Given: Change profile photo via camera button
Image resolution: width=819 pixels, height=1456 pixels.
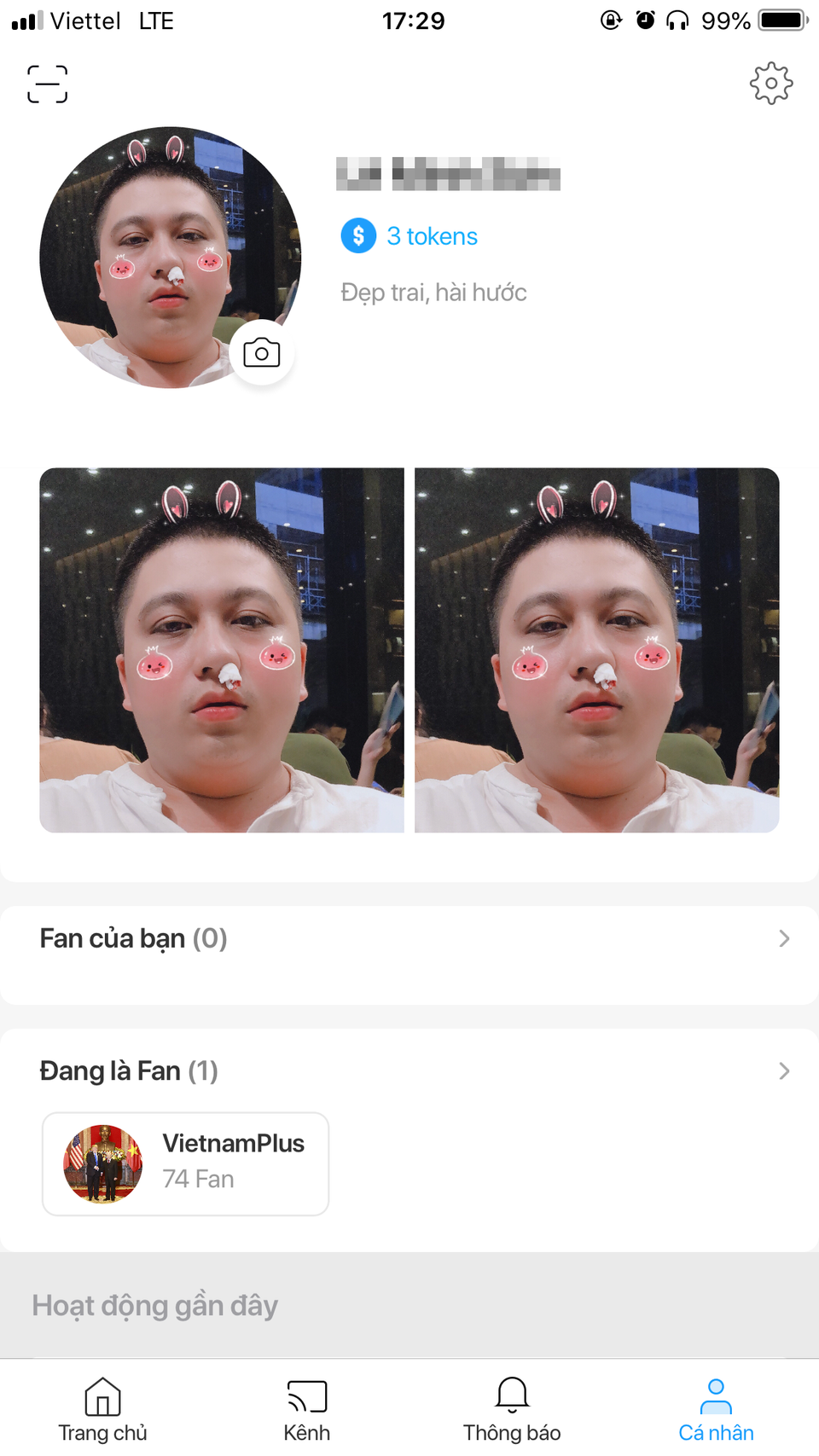Looking at the screenshot, I should (x=261, y=352).
